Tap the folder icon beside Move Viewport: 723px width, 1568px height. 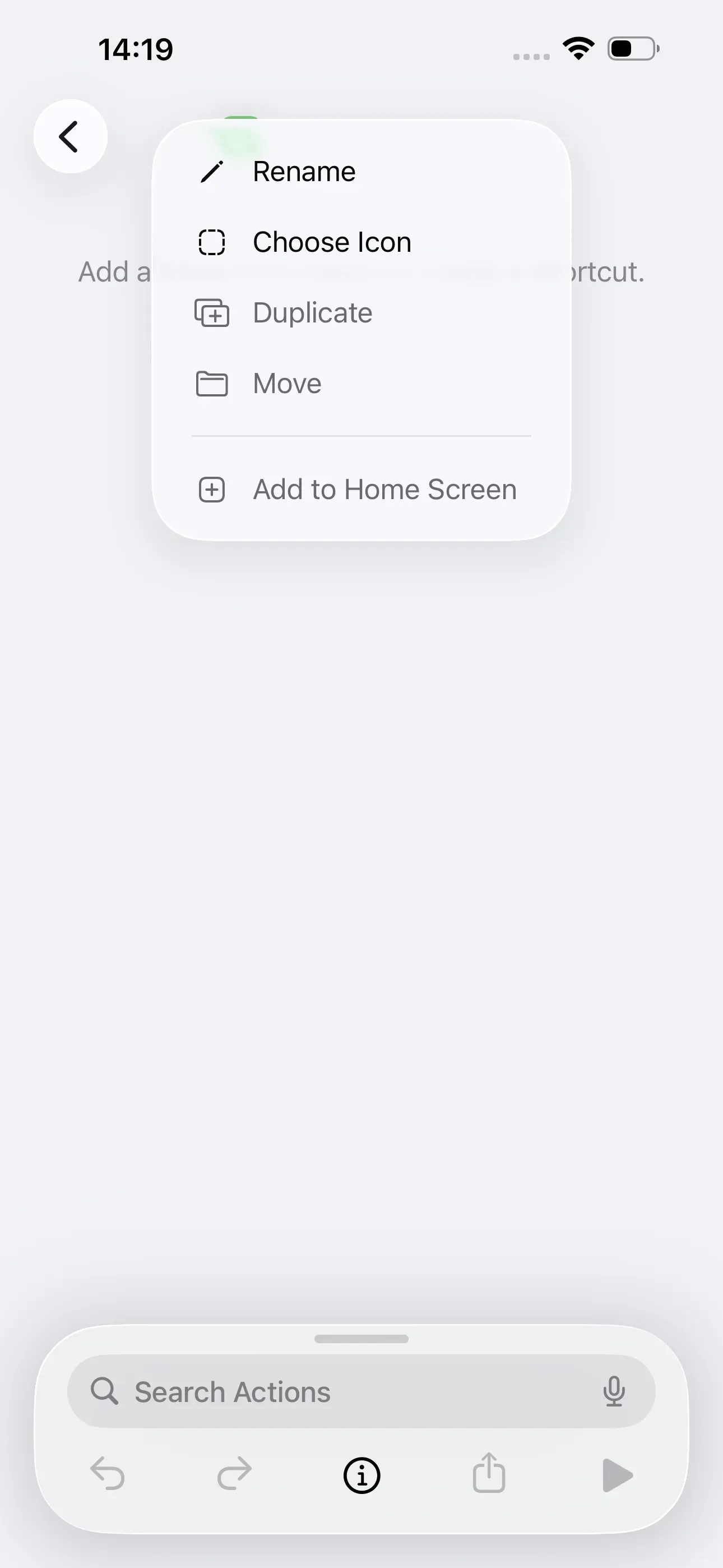(x=212, y=384)
